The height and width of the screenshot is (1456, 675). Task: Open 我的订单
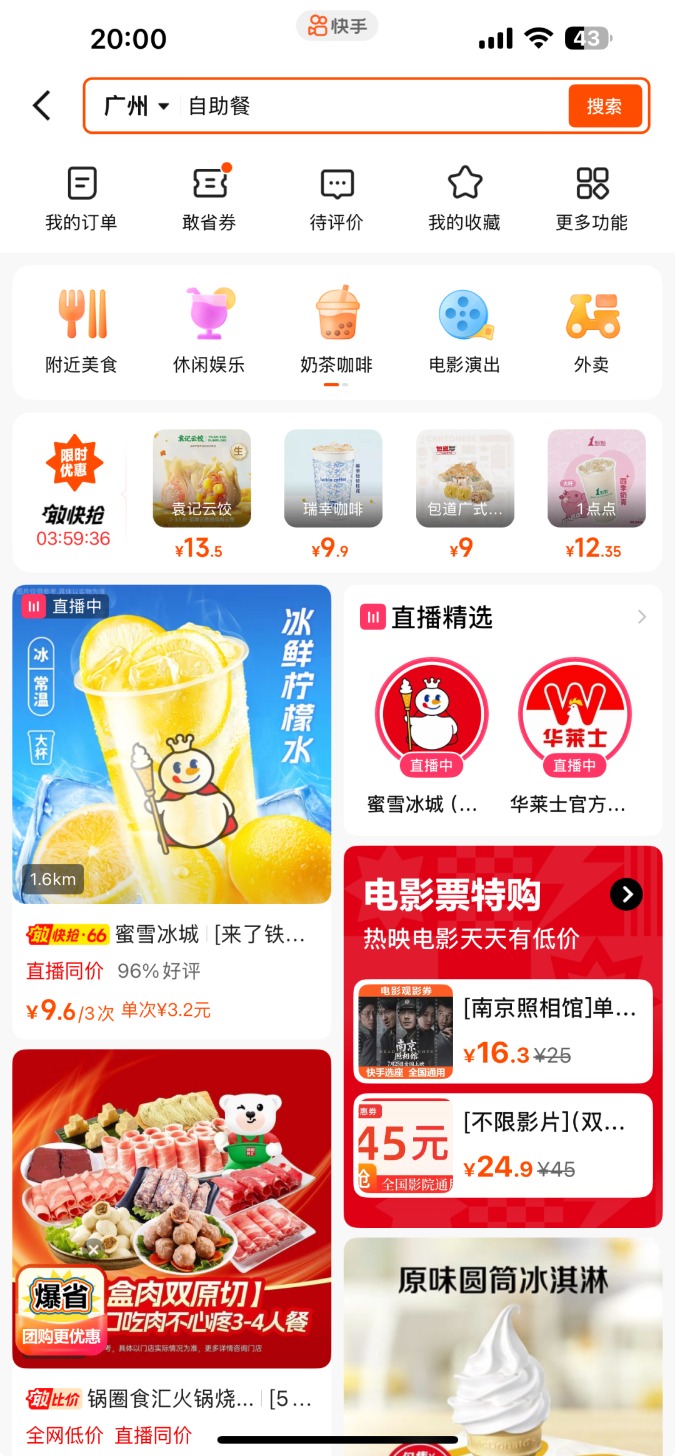click(x=81, y=198)
